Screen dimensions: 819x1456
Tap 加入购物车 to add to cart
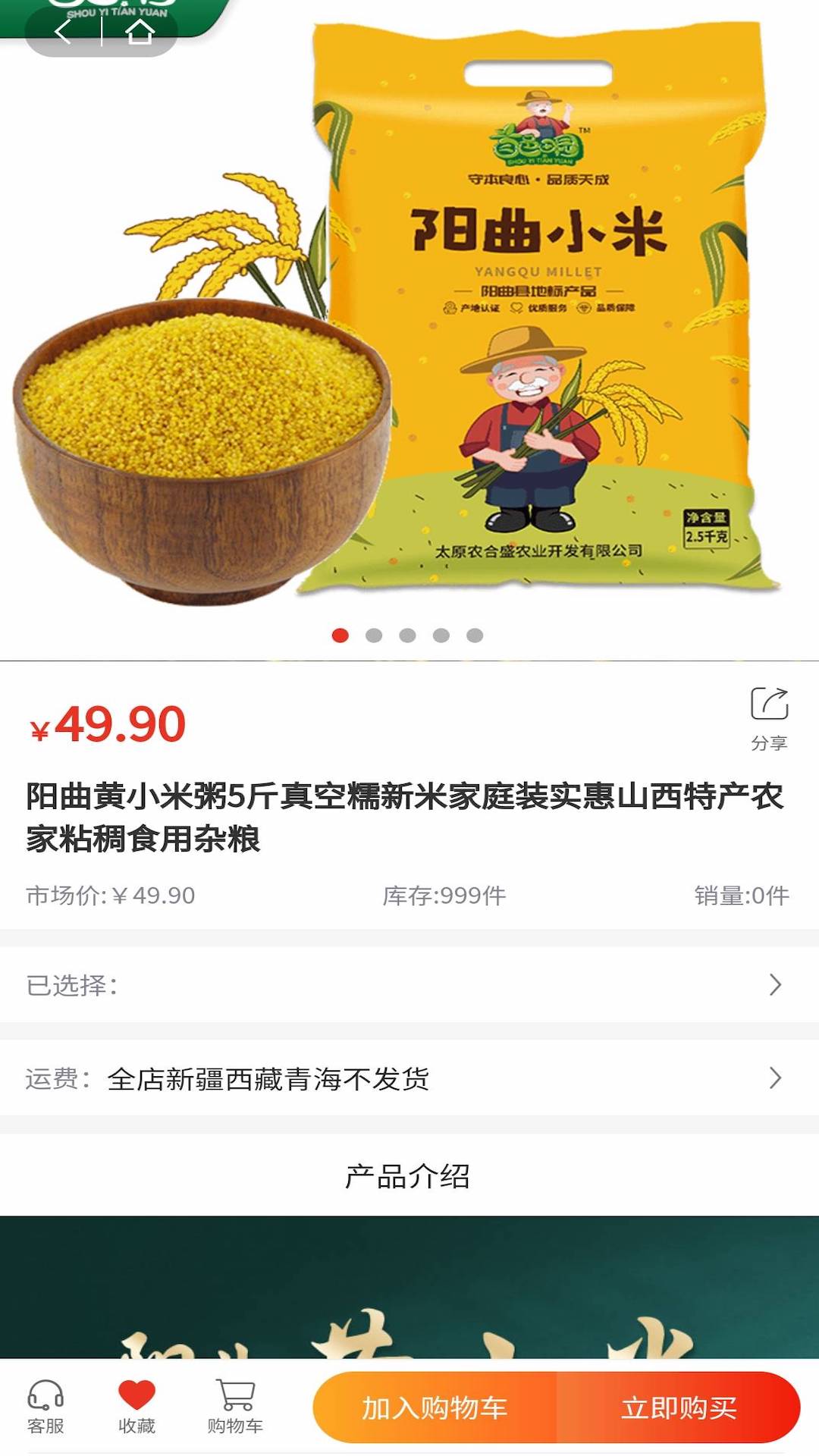tap(435, 1408)
